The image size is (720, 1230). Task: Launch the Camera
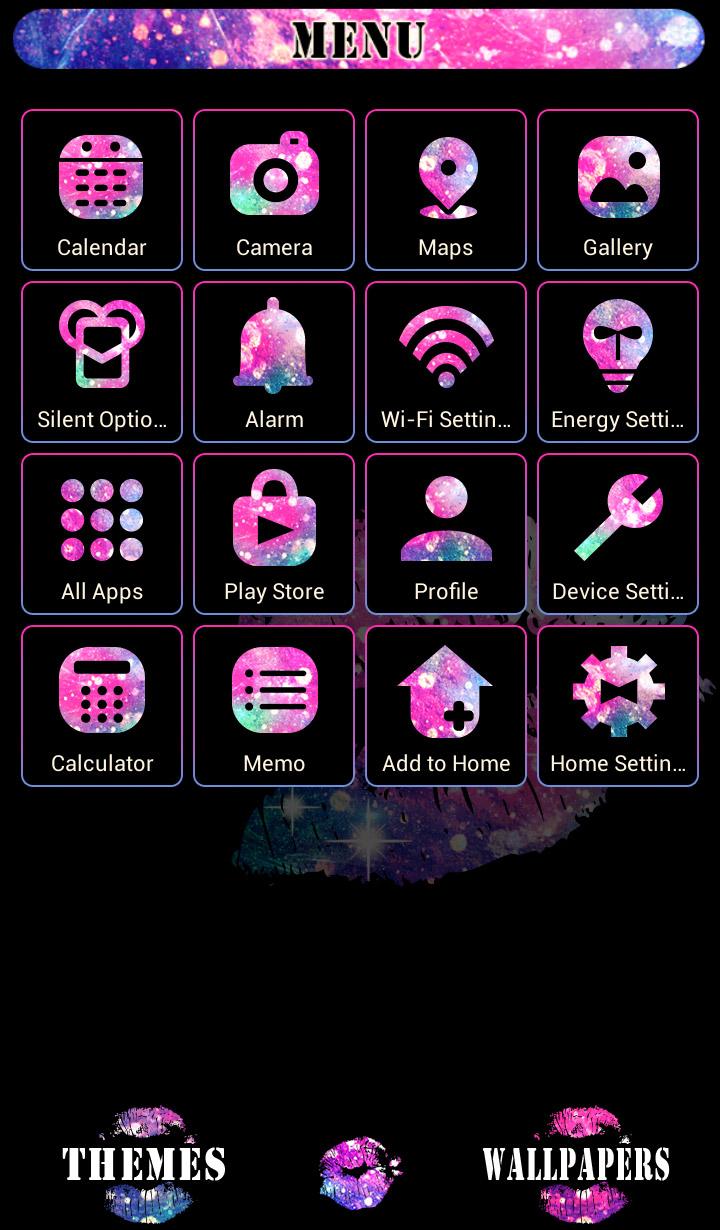pos(273,189)
